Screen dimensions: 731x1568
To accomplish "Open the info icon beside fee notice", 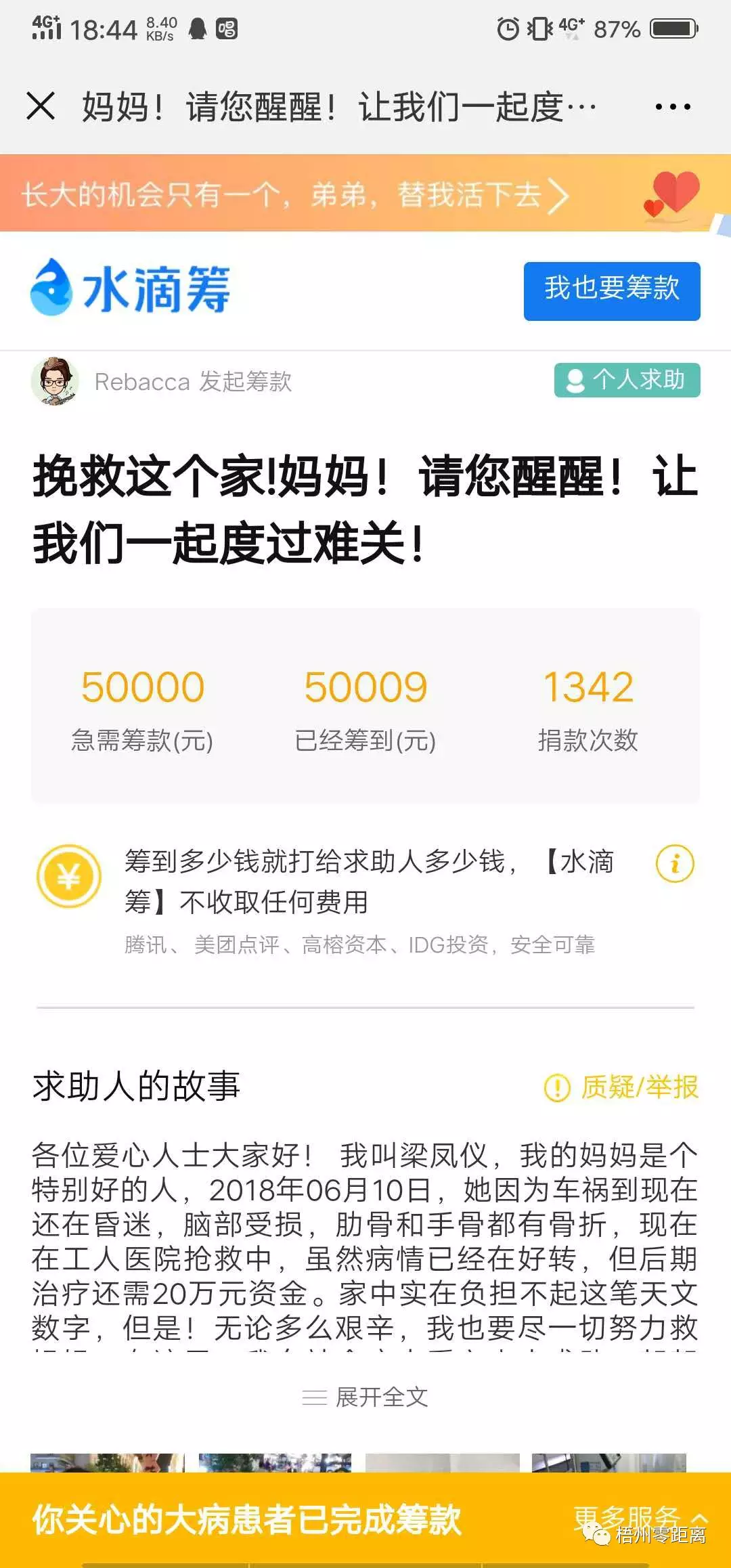I will click(x=675, y=864).
